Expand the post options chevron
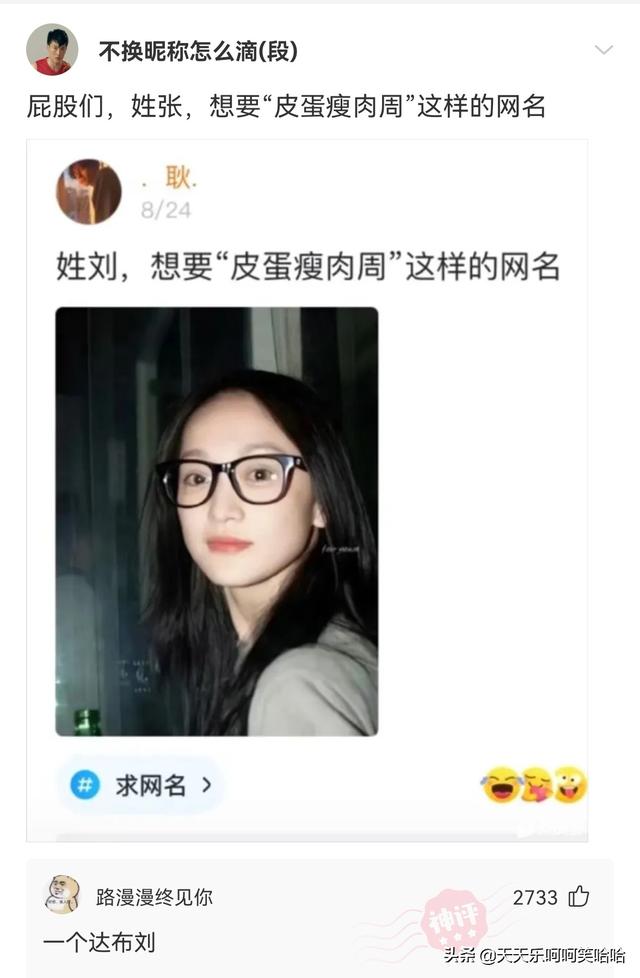This screenshot has height=978, width=640. (x=604, y=49)
